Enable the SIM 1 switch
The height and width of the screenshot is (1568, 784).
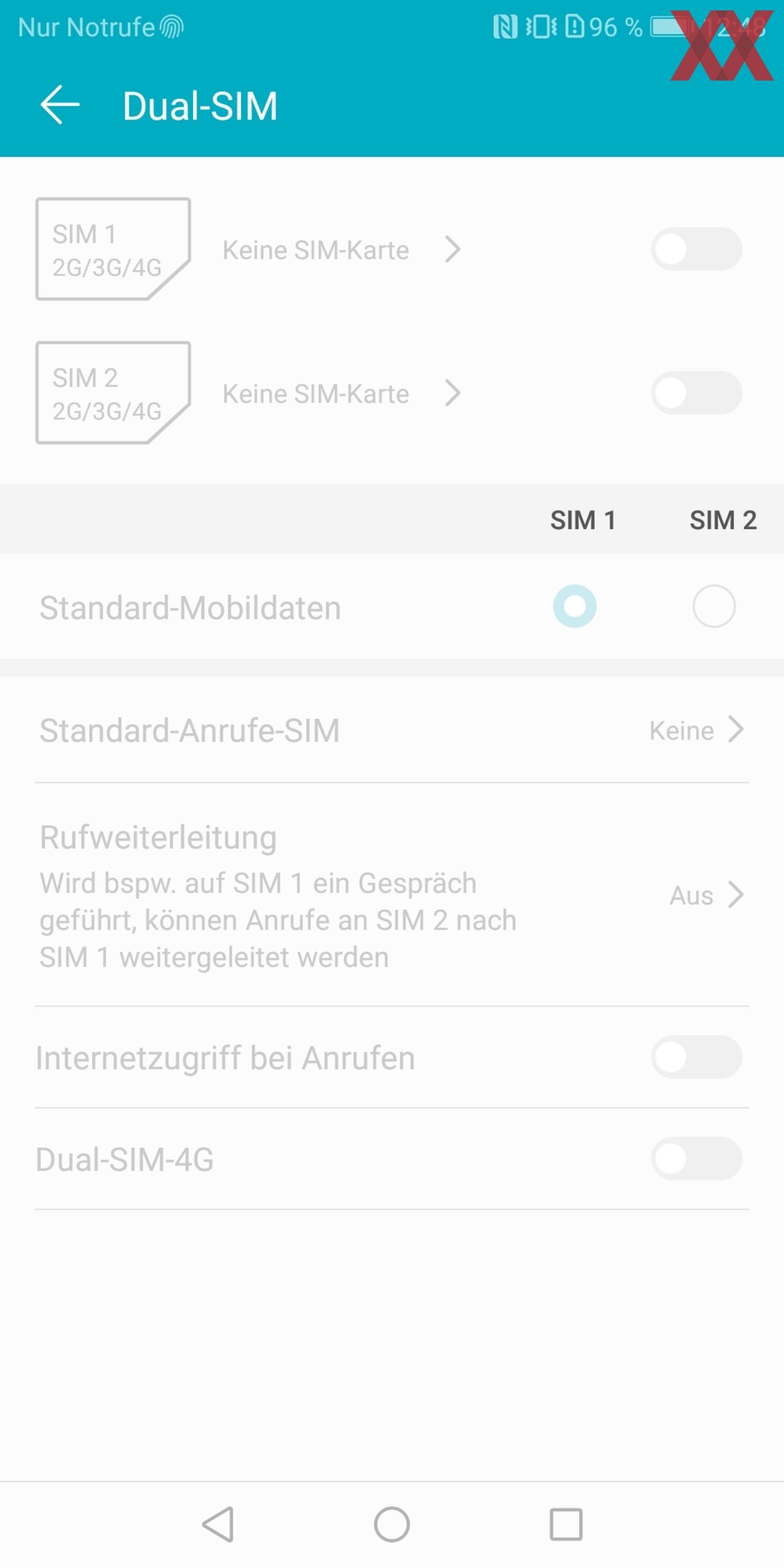[x=696, y=249]
